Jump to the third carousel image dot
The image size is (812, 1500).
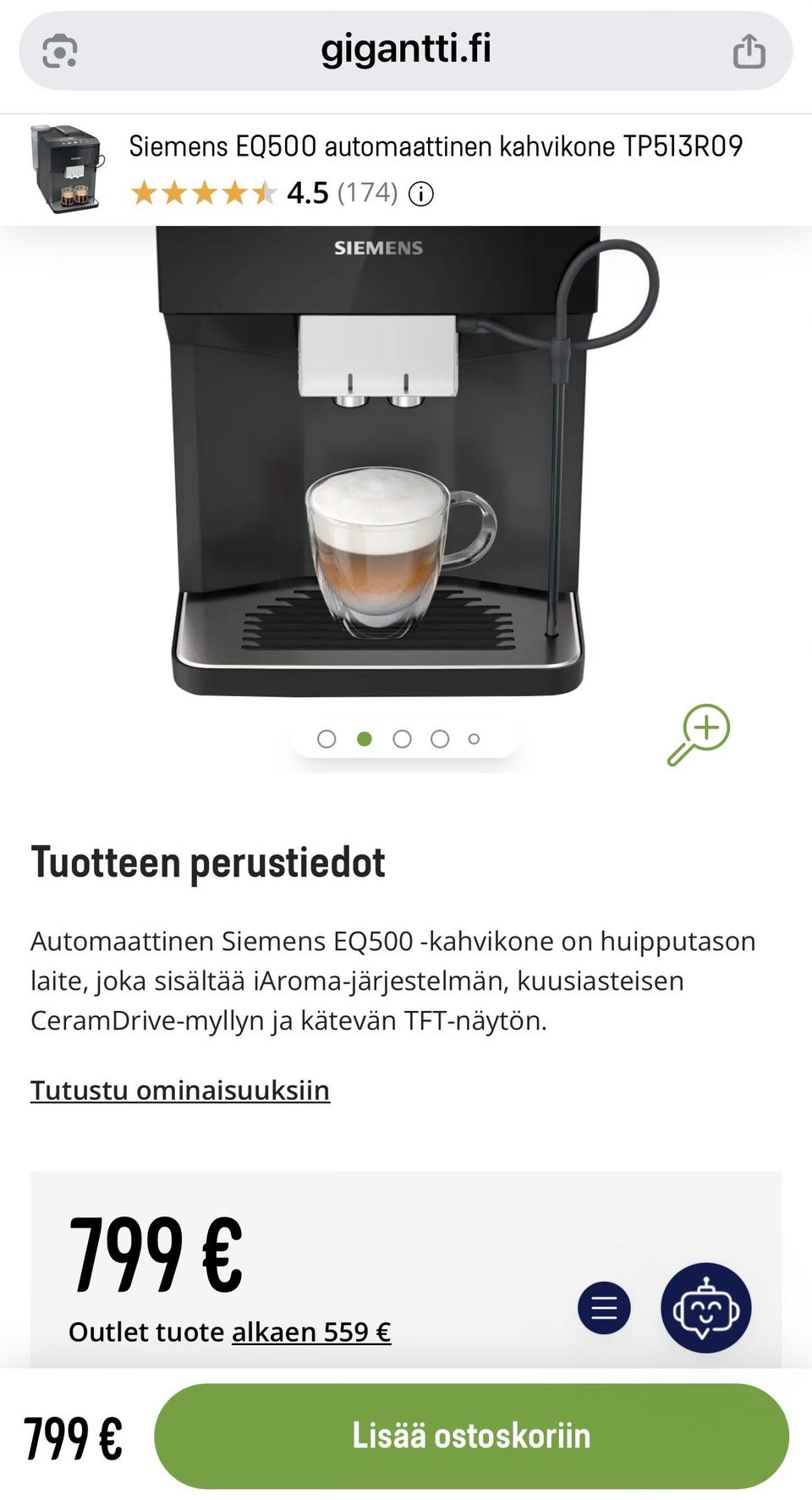pyautogui.click(x=402, y=739)
